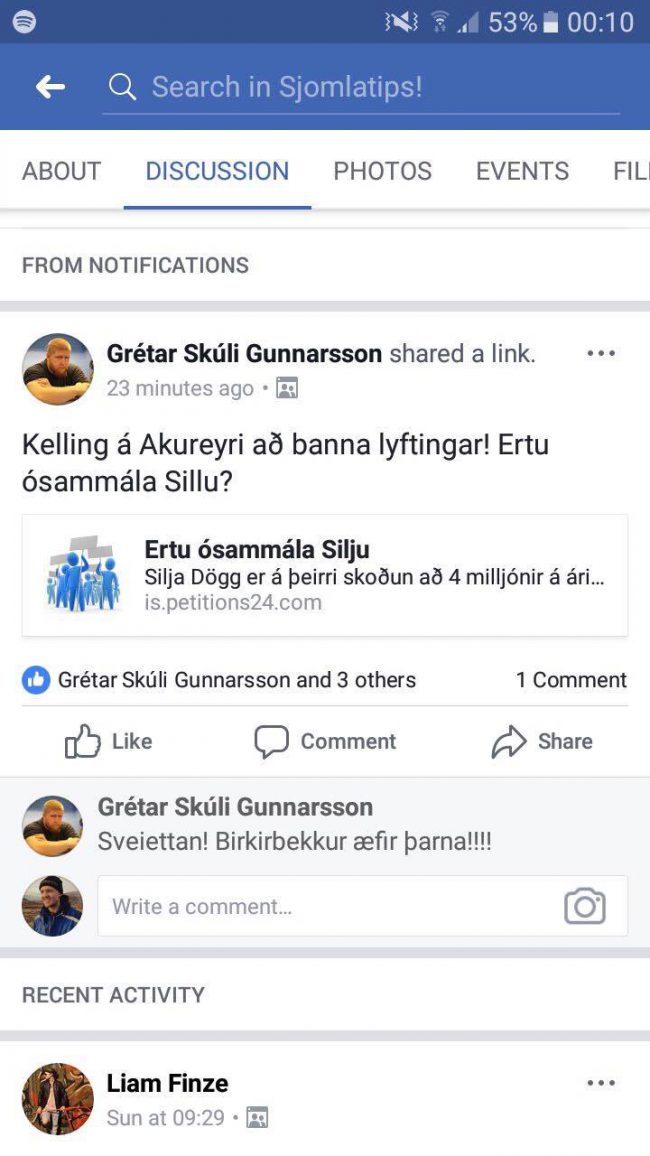The height and width of the screenshot is (1156, 650).
Task: Tap the Search in Sjomlatips field
Action: [360, 88]
